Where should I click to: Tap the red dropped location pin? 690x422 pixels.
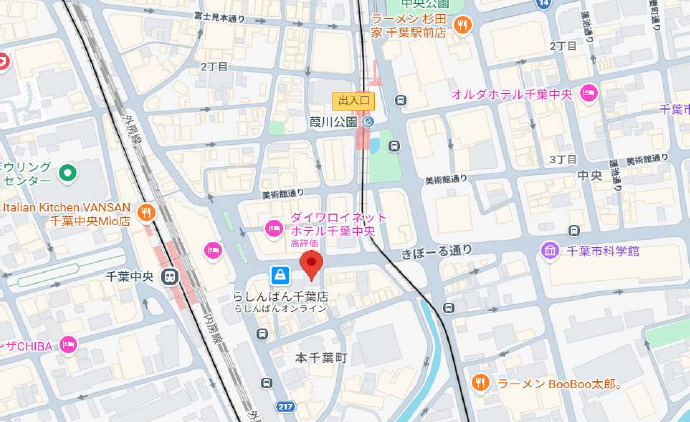(311, 266)
